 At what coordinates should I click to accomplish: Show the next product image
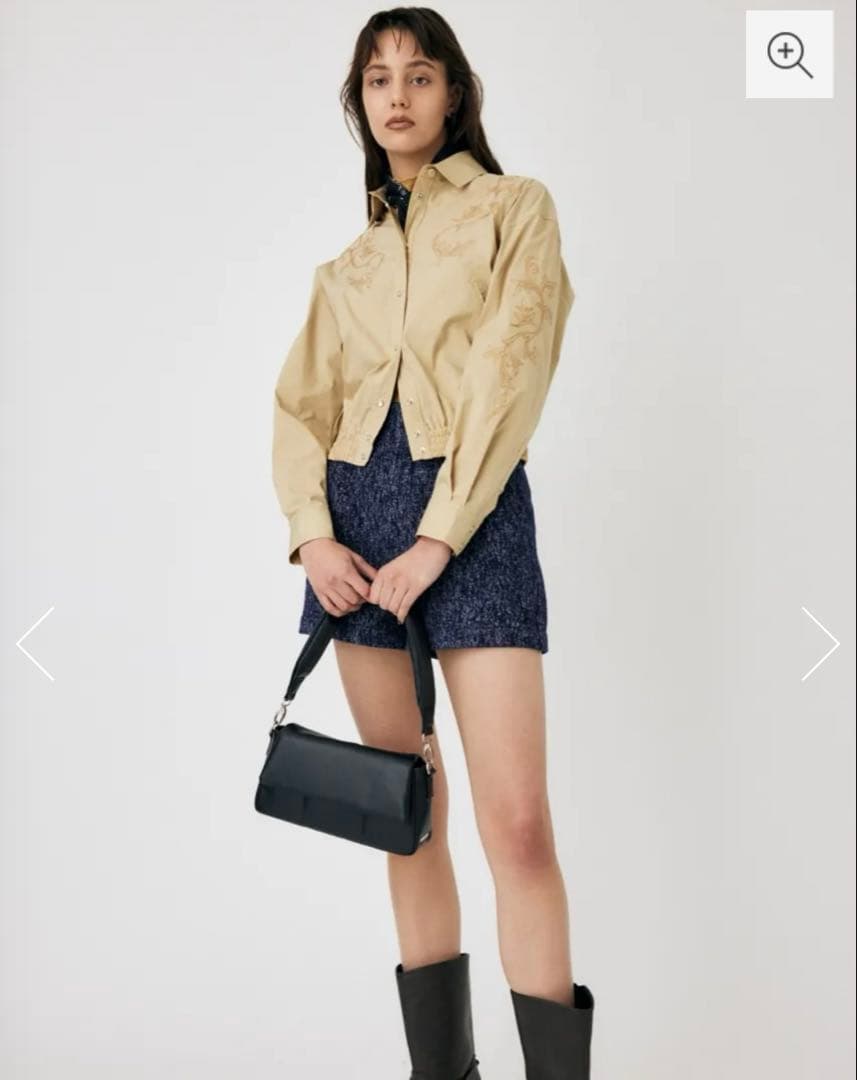820,644
